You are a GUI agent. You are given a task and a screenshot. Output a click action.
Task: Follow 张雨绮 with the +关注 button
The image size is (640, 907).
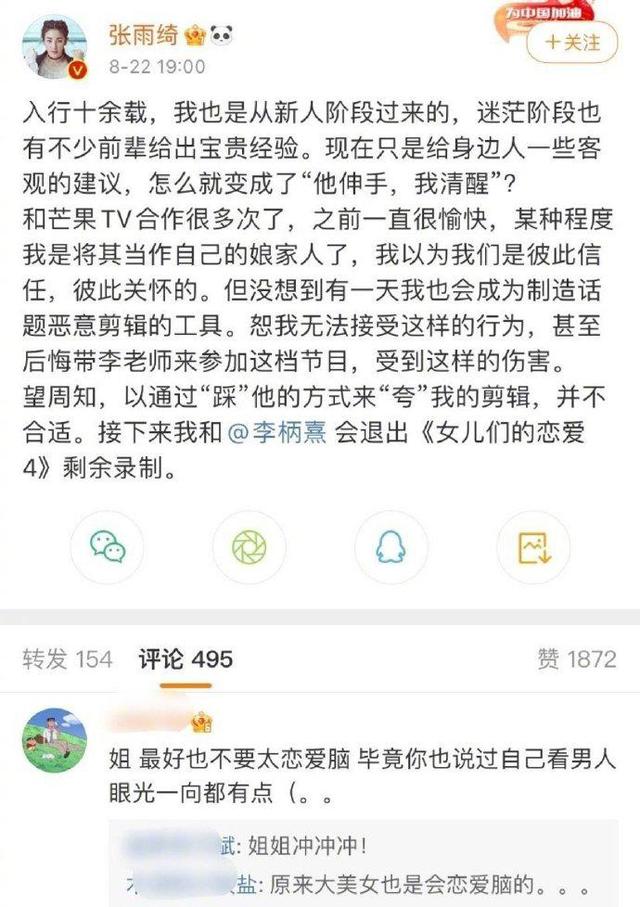574,42
